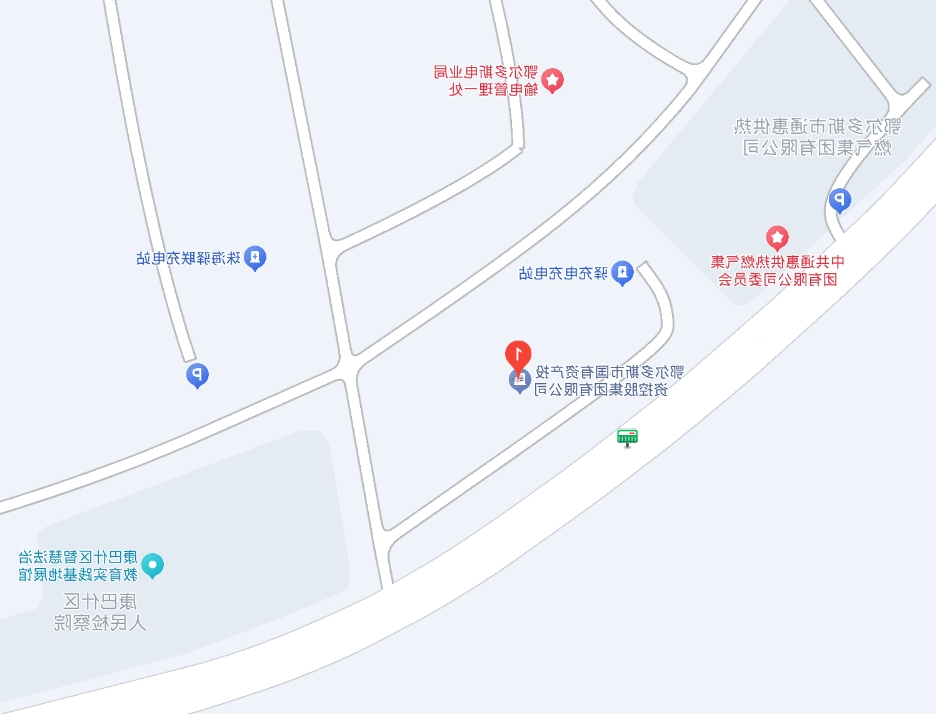Open the 中共通惠供热燃气集团有限公司委员会 marker

pos(777,238)
